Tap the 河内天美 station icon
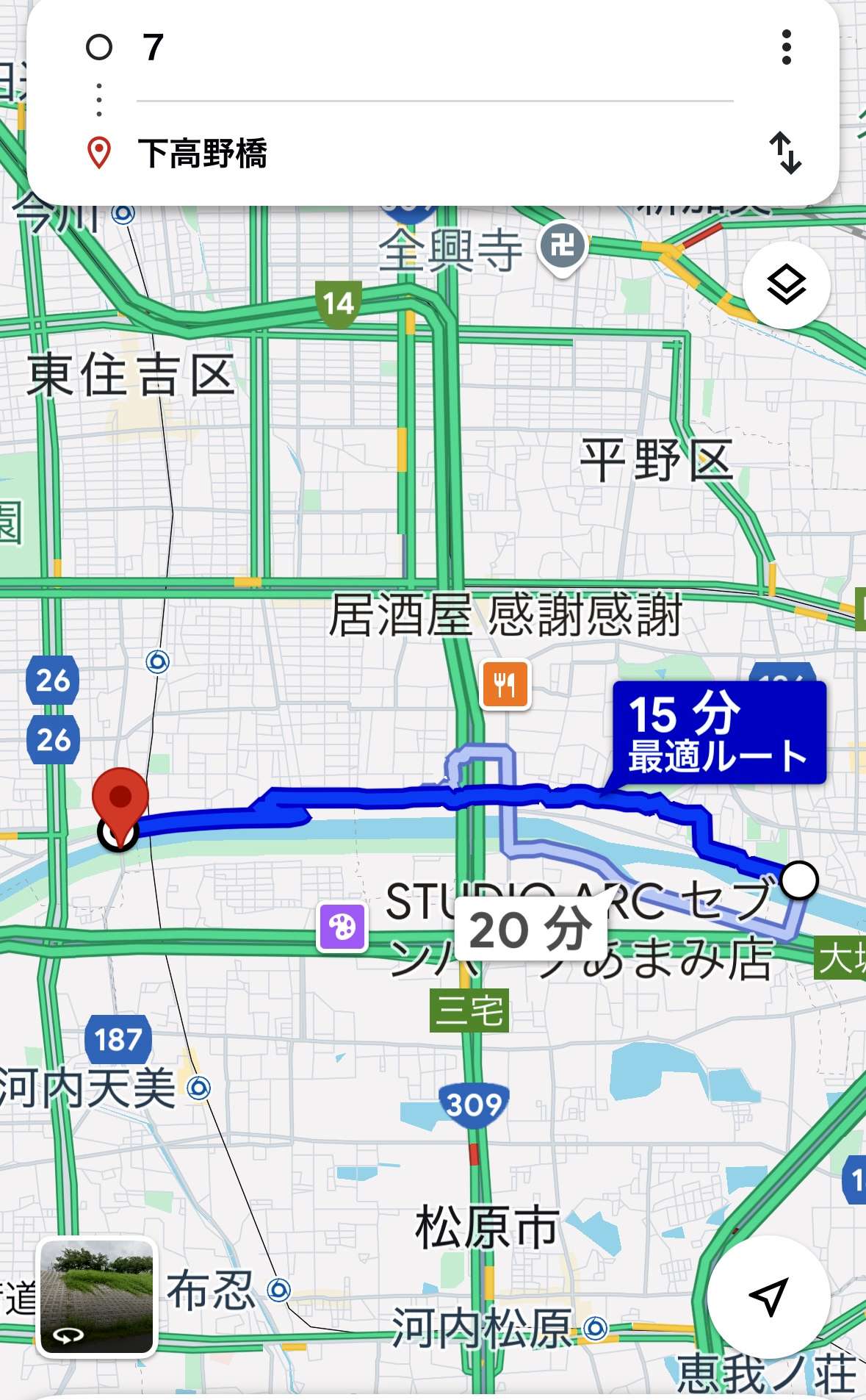 pyautogui.click(x=198, y=1088)
